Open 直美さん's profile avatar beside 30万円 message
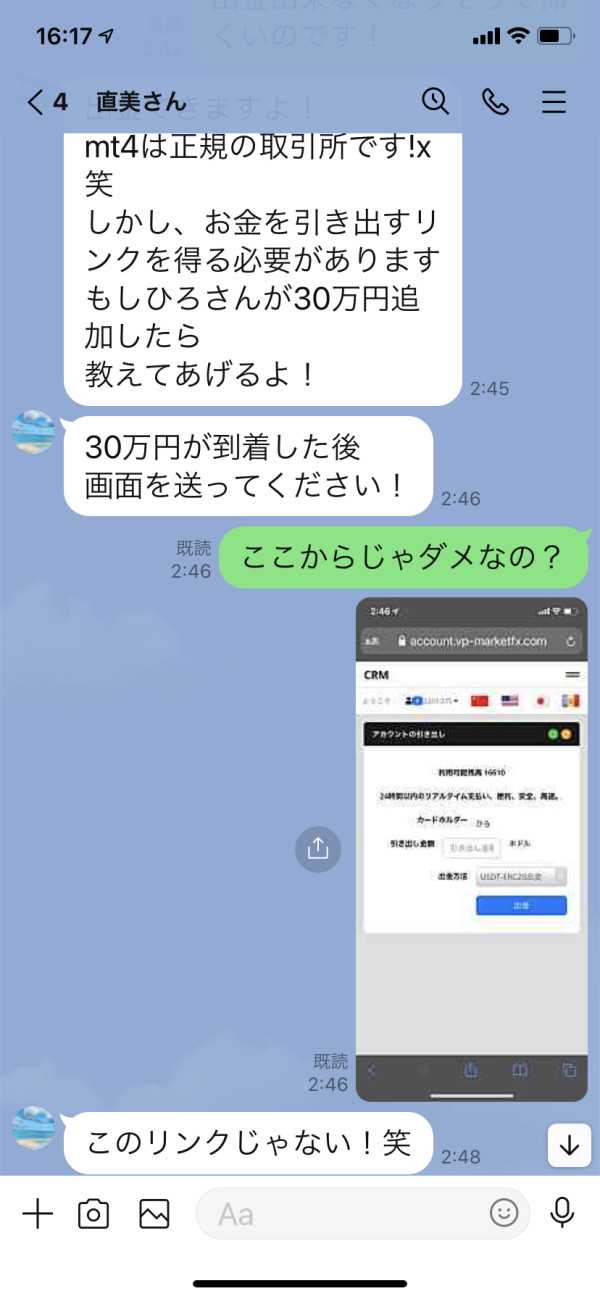The height and width of the screenshot is (1299, 600). click(33, 432)
